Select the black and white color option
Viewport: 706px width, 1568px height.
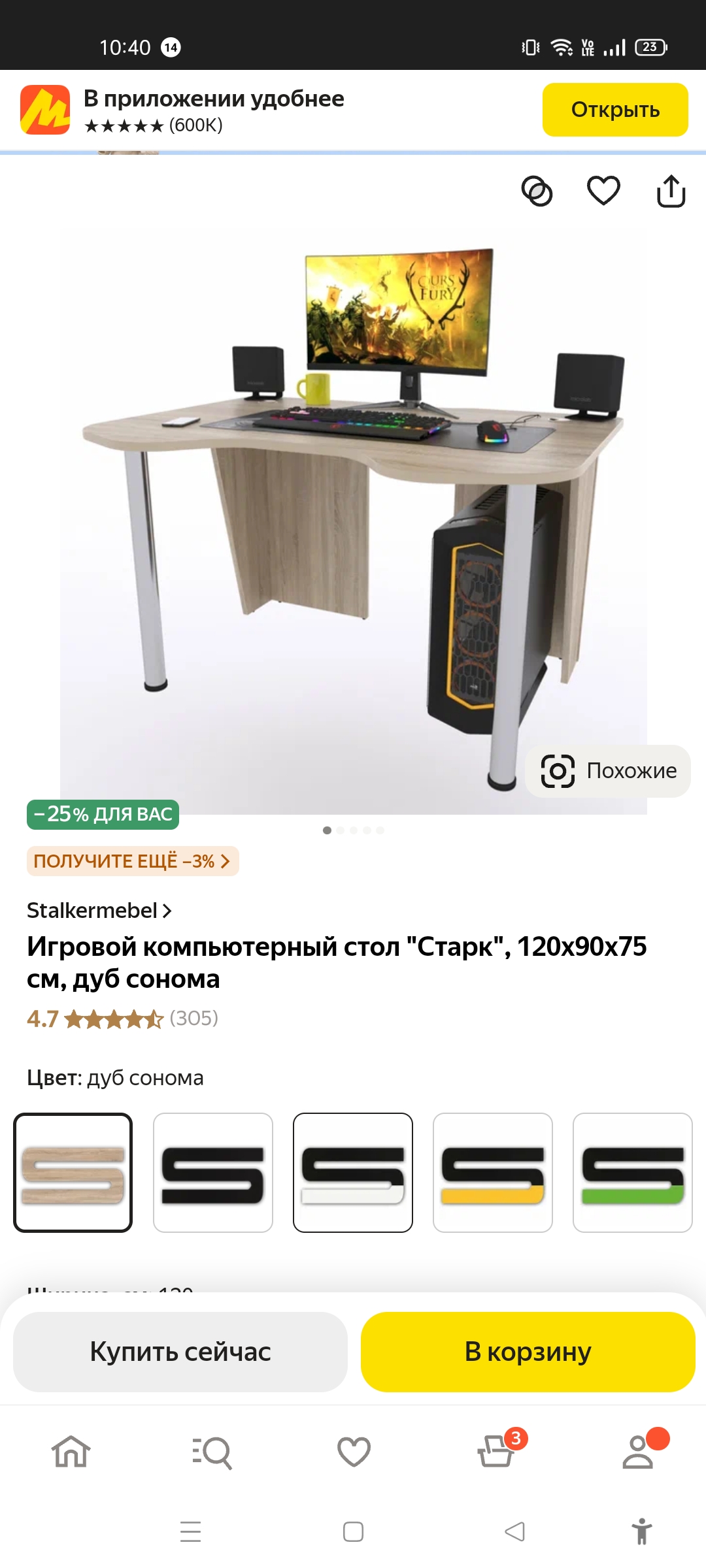[x=353, y=1173]
